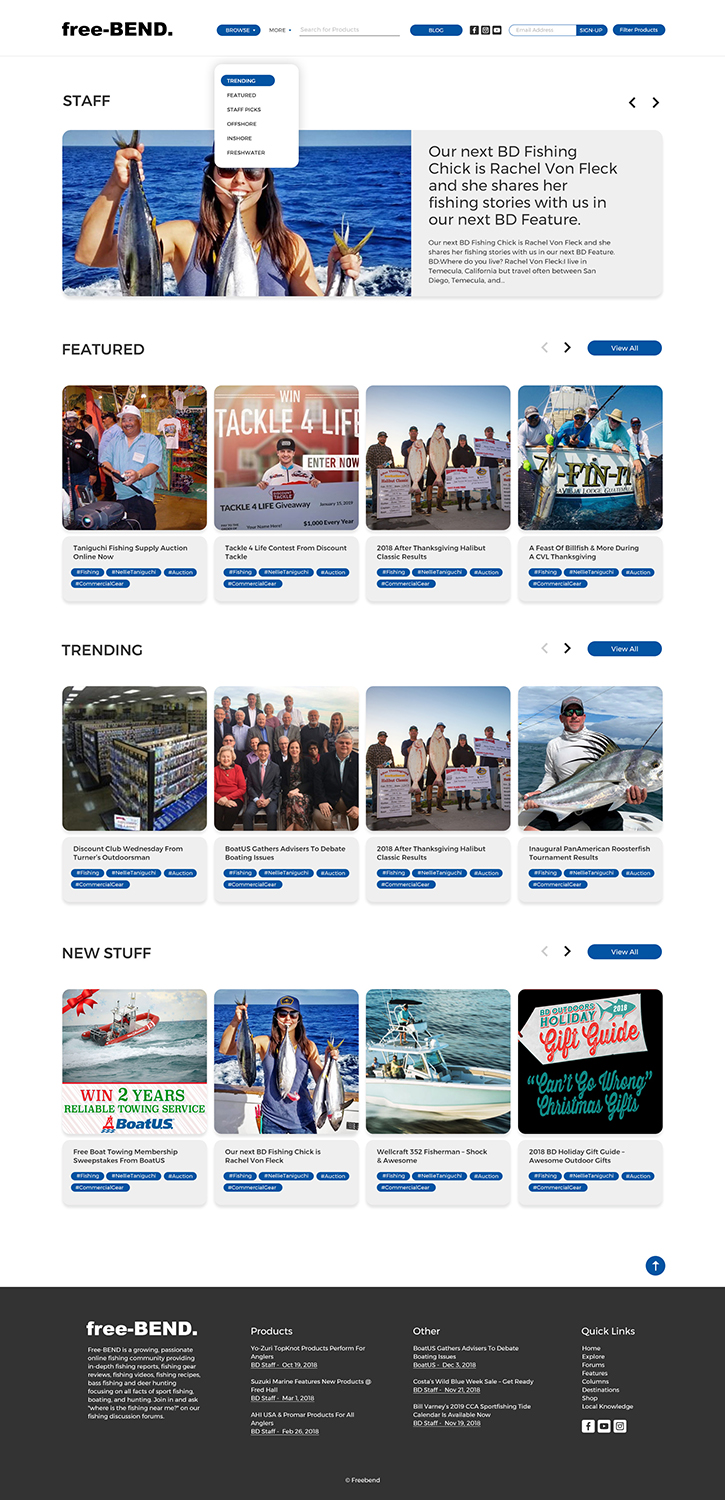Go to the Blog page
Screen dimensions: 725x1500
point(436,30)
